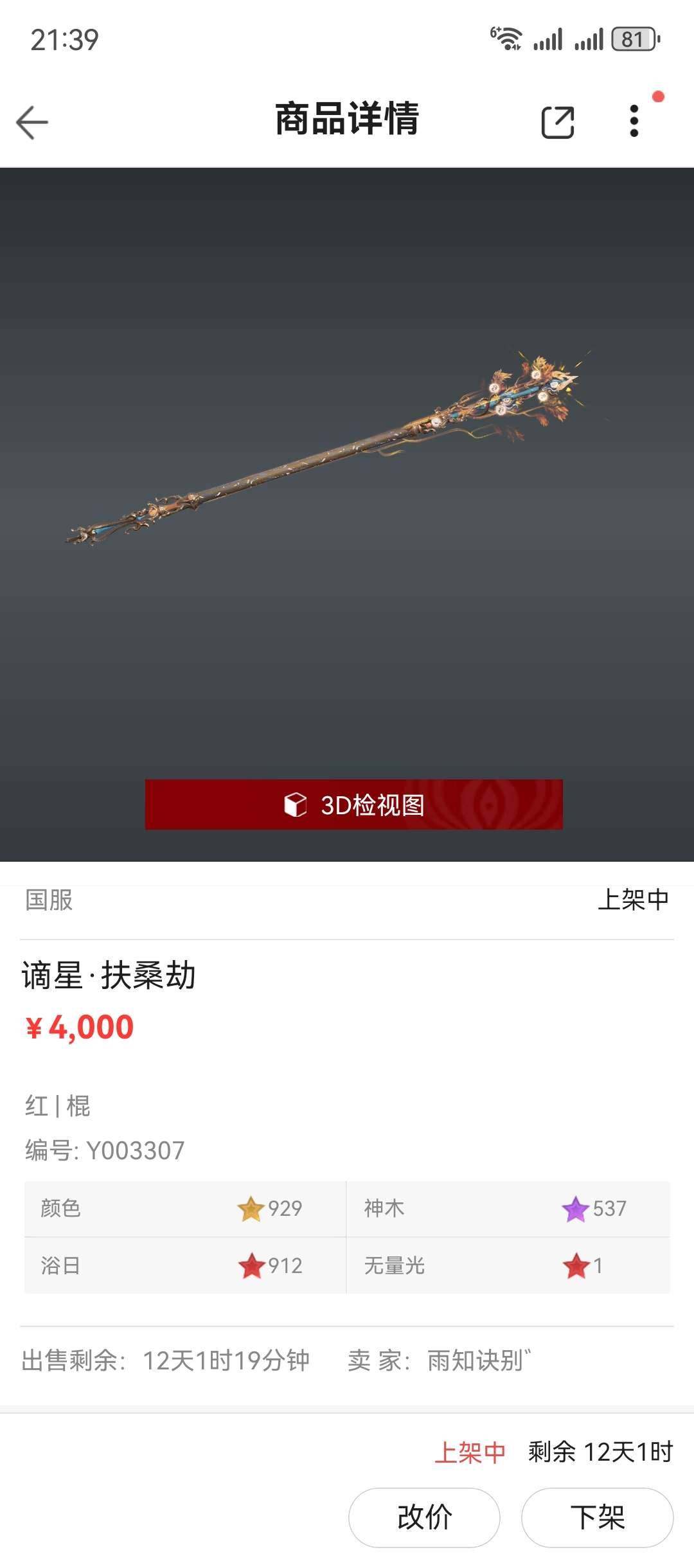Image resolution: width=694 pixels, height=1568 pixels.
Task: Tap the back arrow to leave 商品详情
Action: click(x=31, y=121)
